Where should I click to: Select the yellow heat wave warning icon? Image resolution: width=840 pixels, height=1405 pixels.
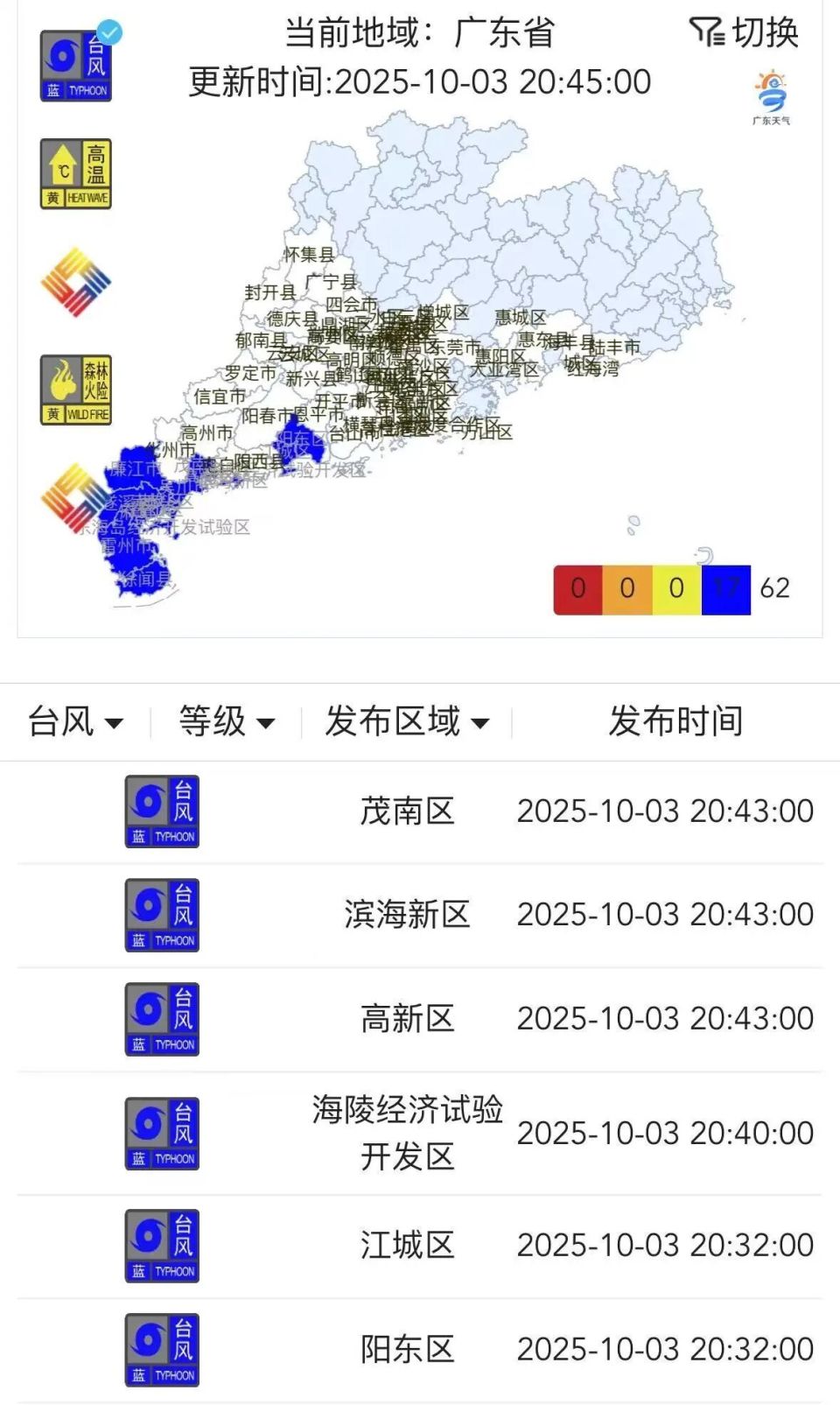coord(76,172)
